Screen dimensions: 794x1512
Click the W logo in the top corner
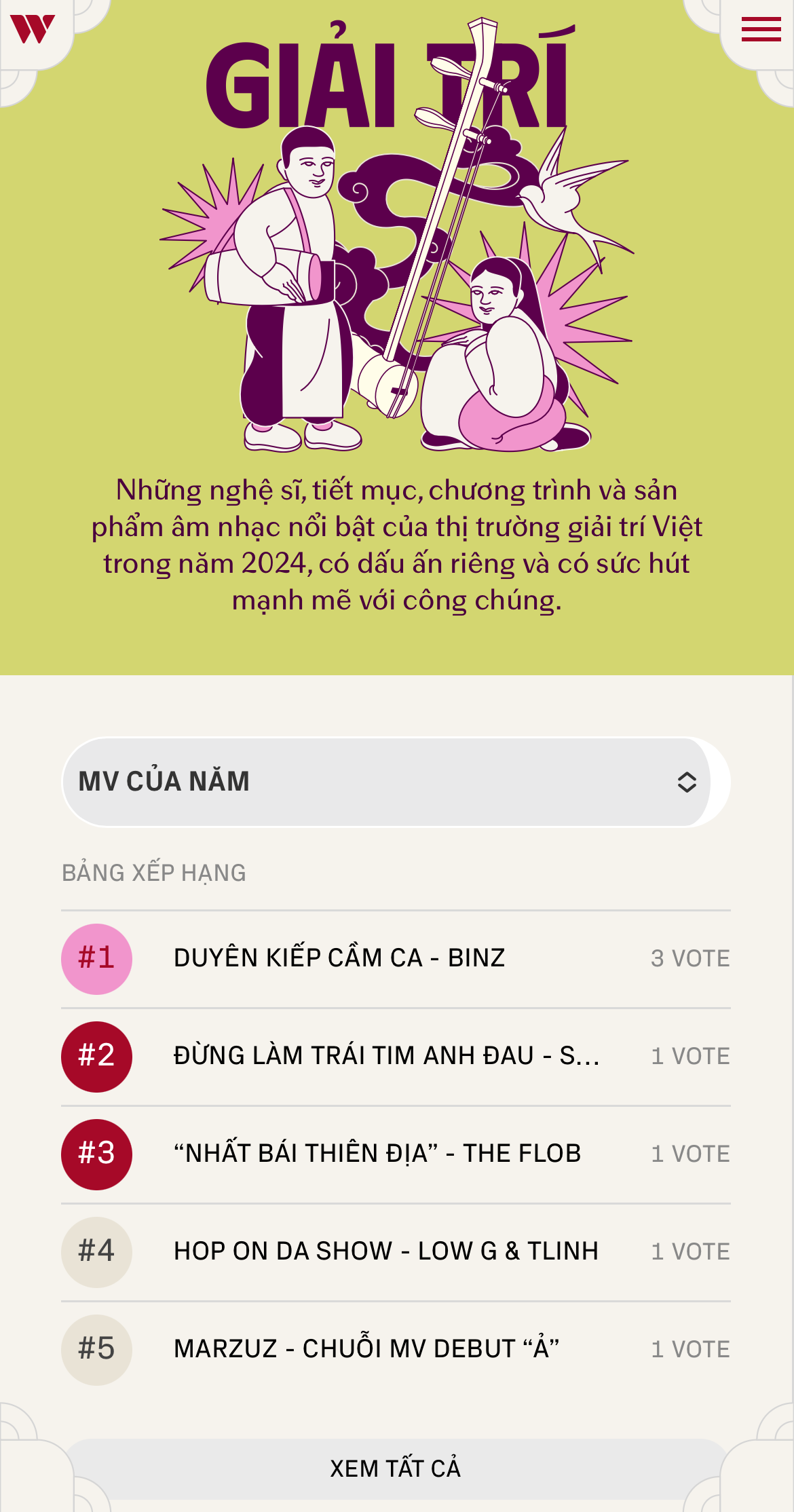coord(33,30)
